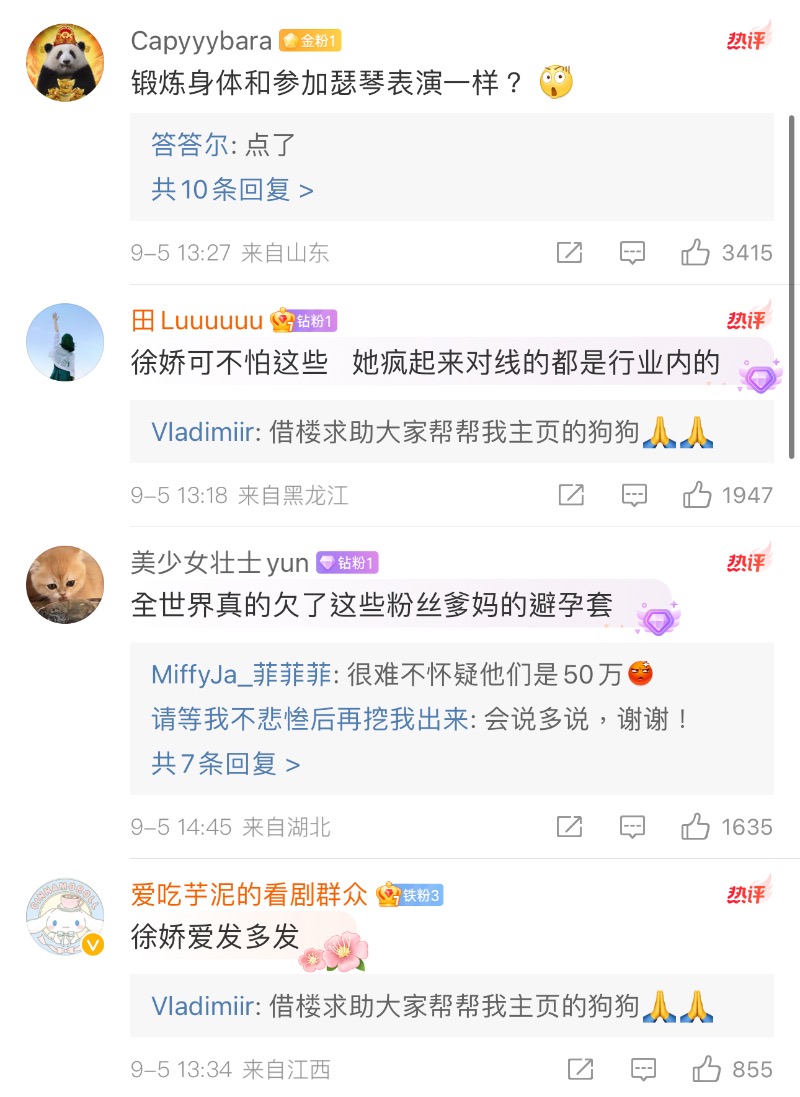Like Capyyybara's comment

click(x=696, y=253)
